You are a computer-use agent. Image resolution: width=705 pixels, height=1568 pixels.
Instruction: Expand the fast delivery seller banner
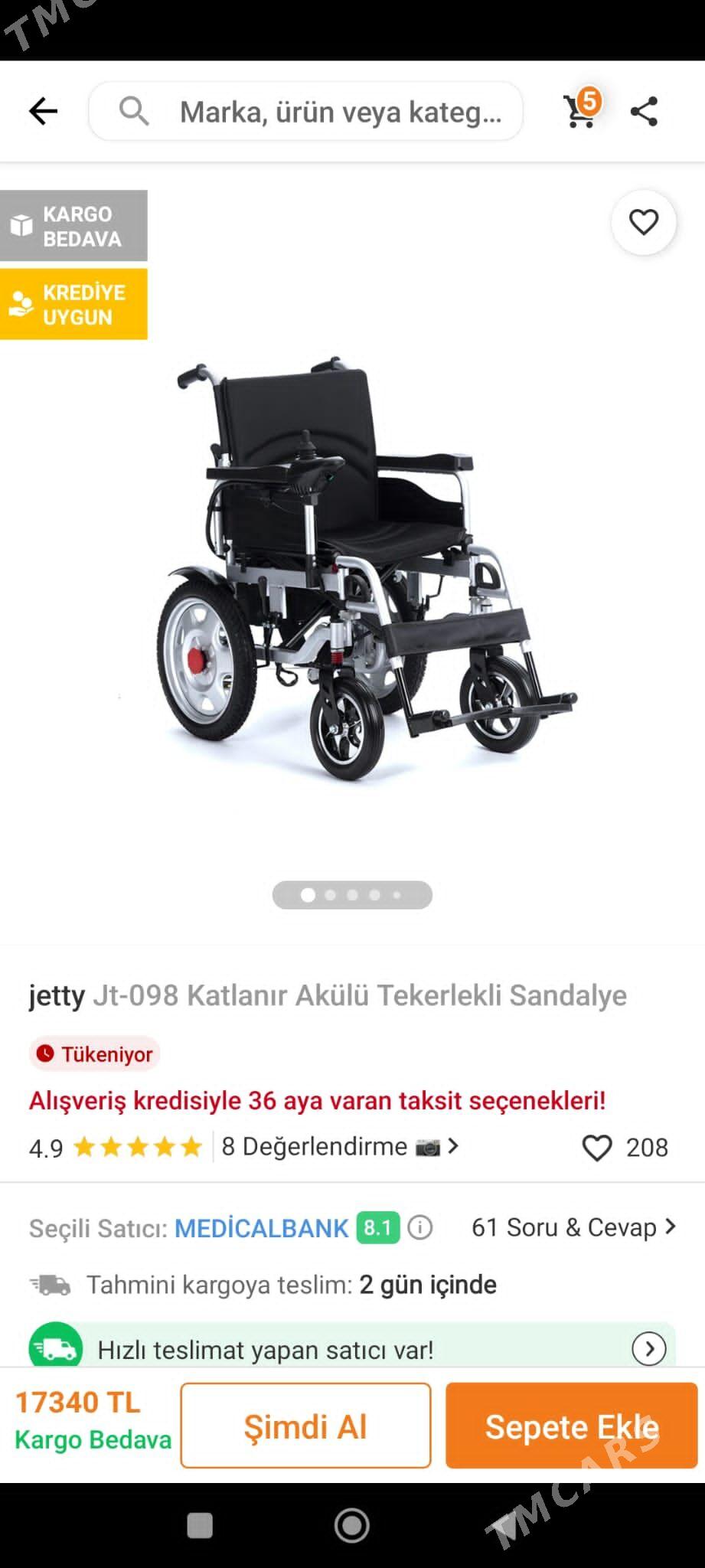(x=648, y=1348)
